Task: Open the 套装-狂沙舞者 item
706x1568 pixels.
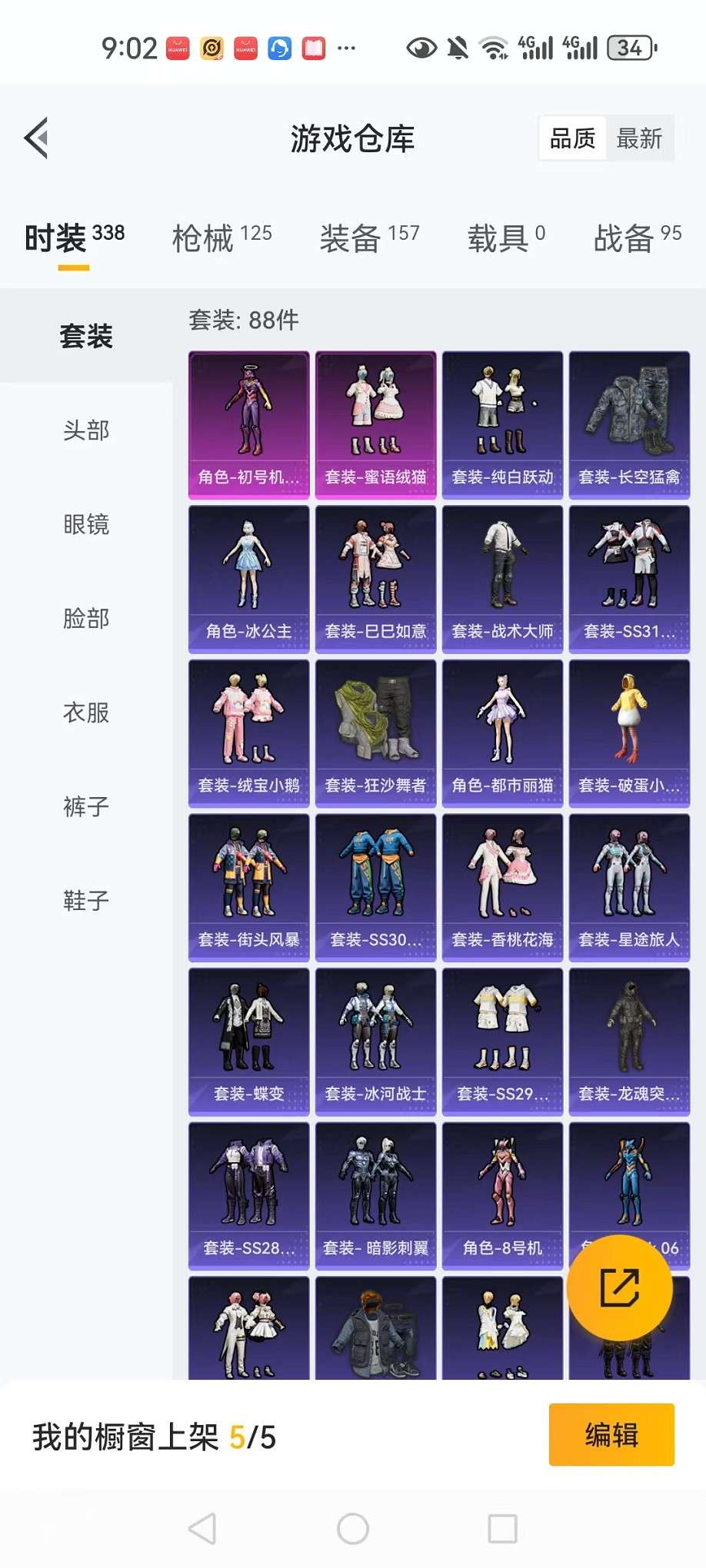Action: coord(375,733)
